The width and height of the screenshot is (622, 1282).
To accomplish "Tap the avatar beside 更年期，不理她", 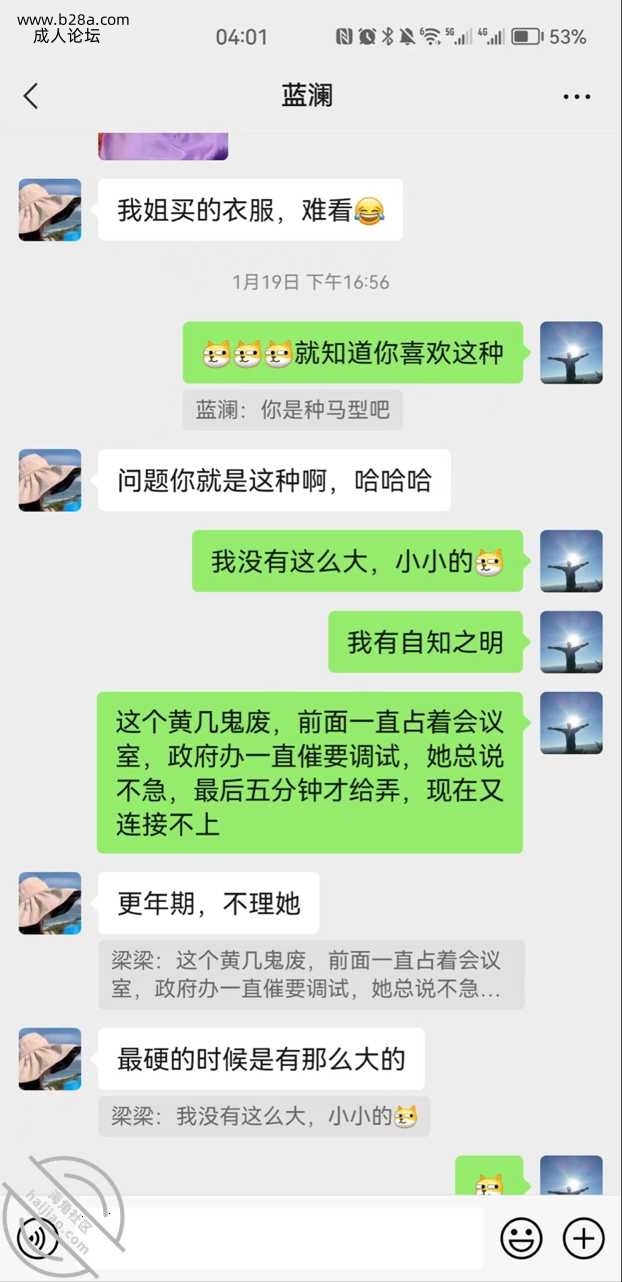I will [50, 903].
